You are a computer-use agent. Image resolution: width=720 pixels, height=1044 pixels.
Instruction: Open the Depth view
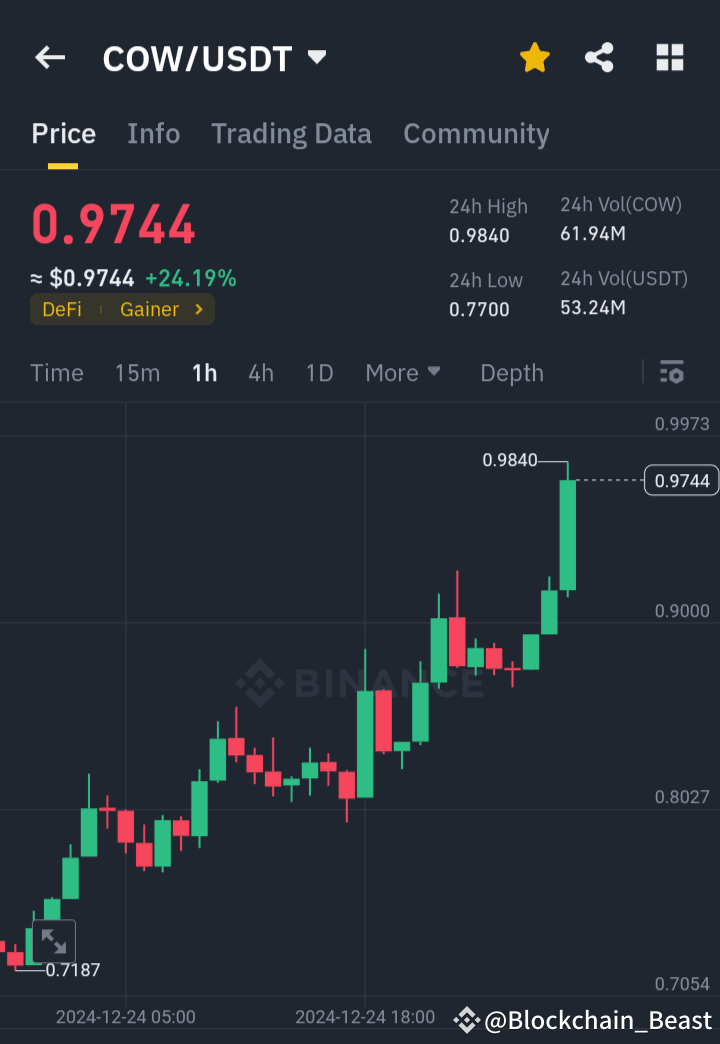511,372
